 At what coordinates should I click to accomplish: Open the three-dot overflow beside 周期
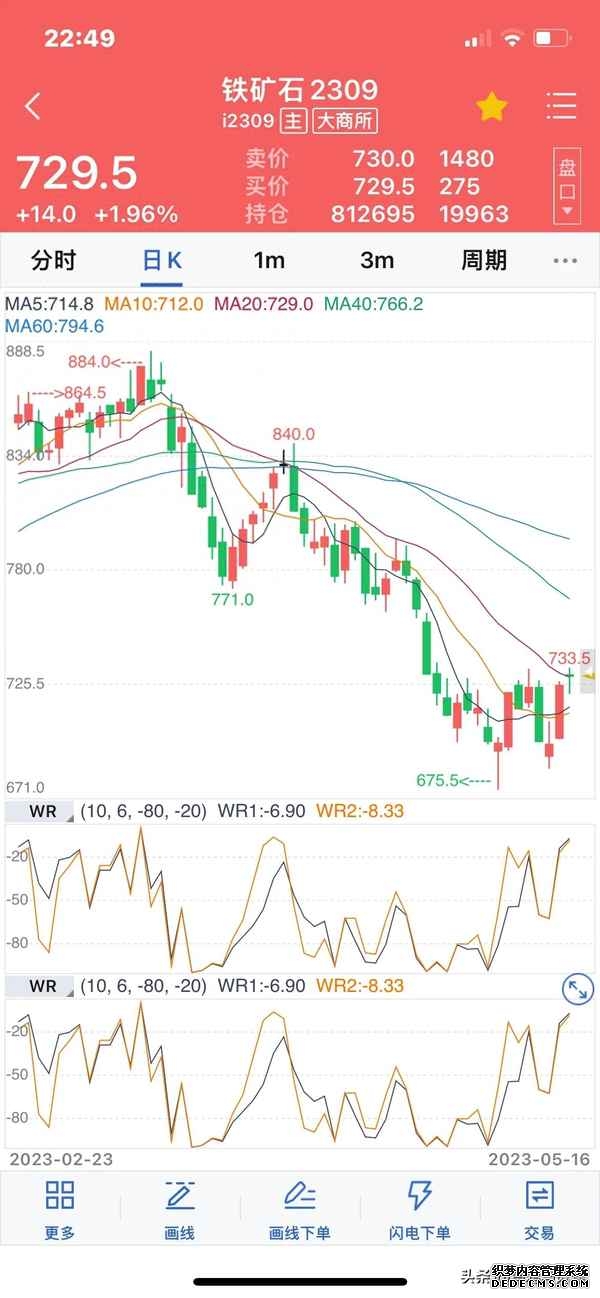(x=565, y=261)
